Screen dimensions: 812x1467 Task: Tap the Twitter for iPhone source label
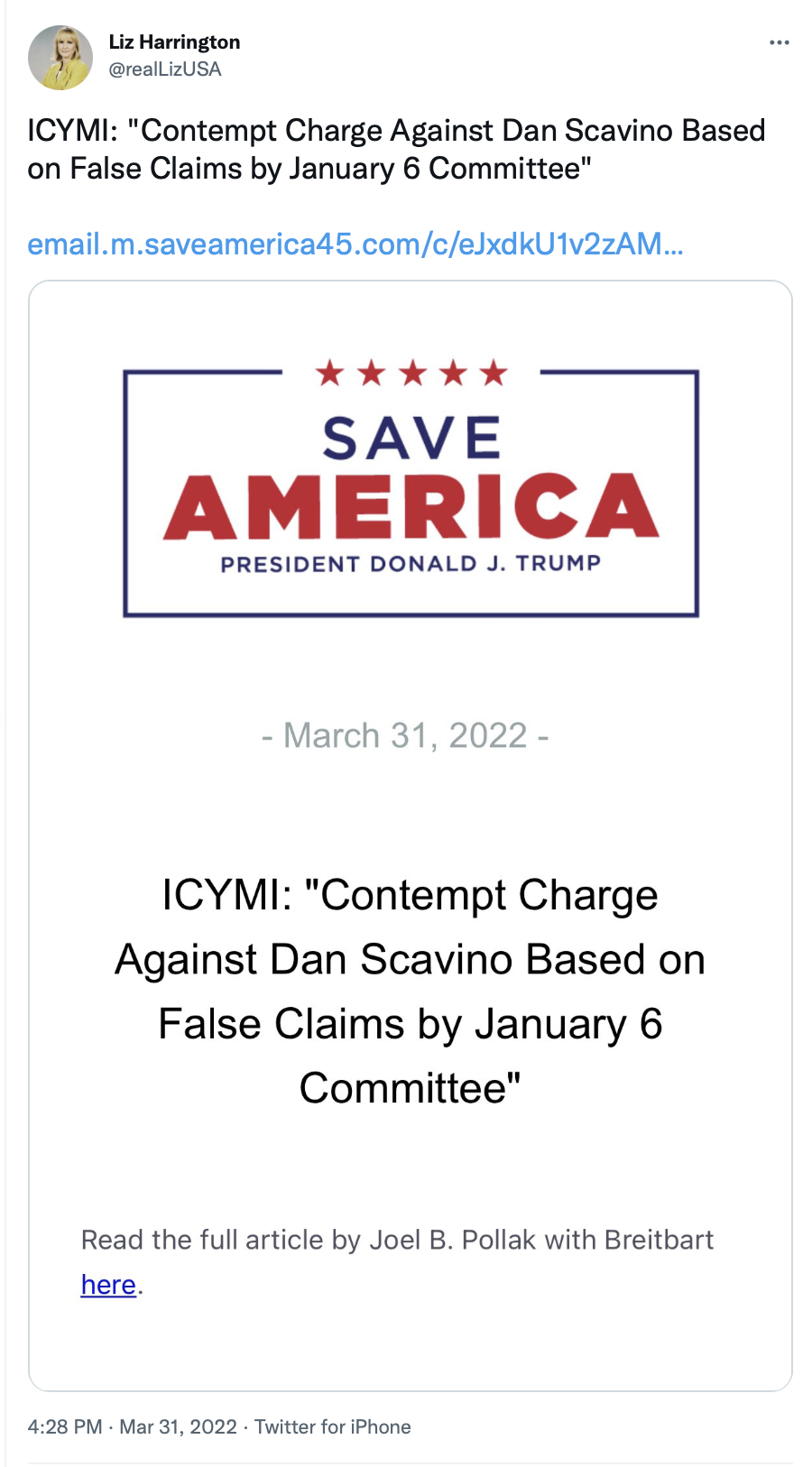coord(332,1426)
